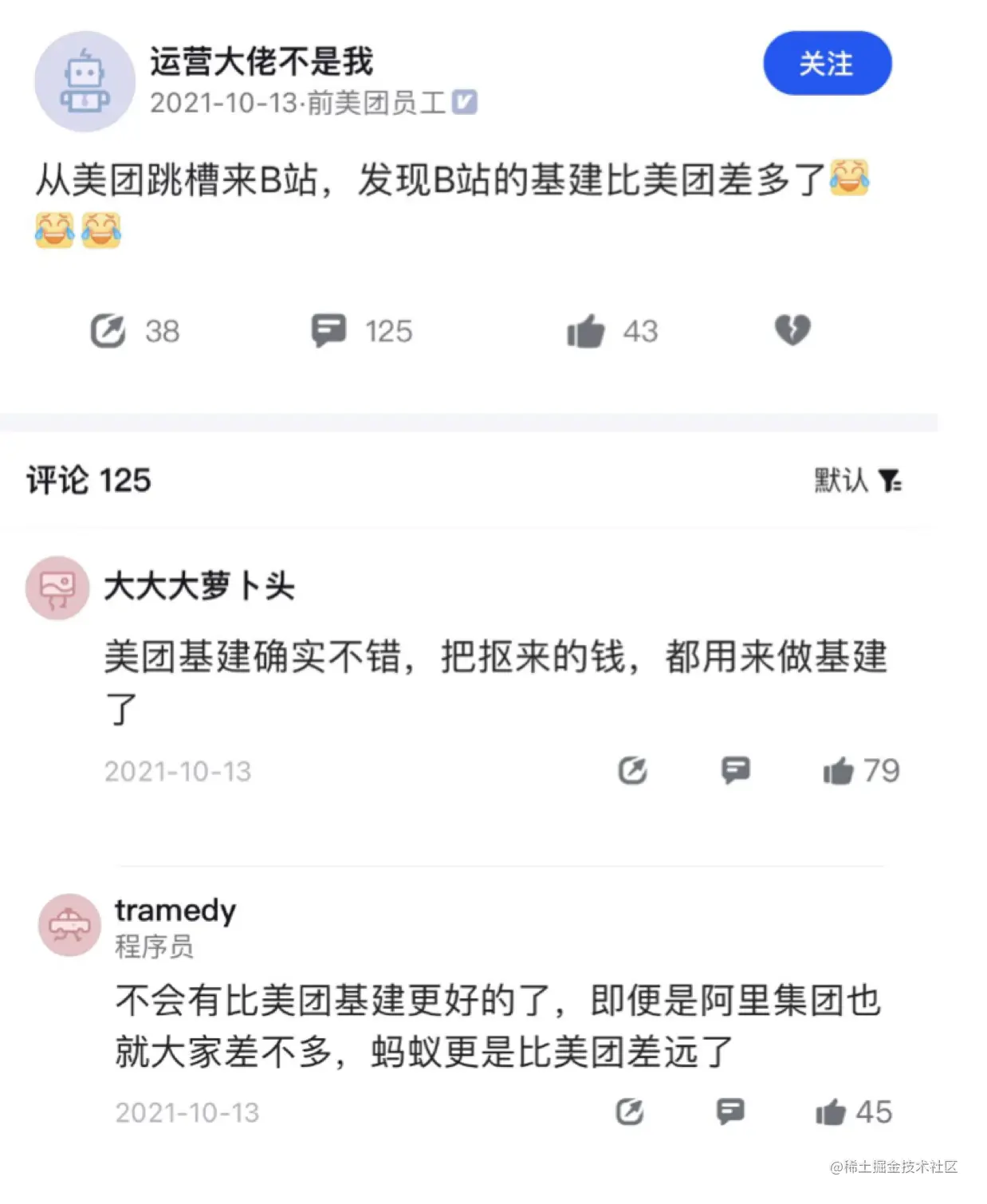Follow the author by tapping 关注
This screenshot has width=987, height=1204.
pos(827,65)
